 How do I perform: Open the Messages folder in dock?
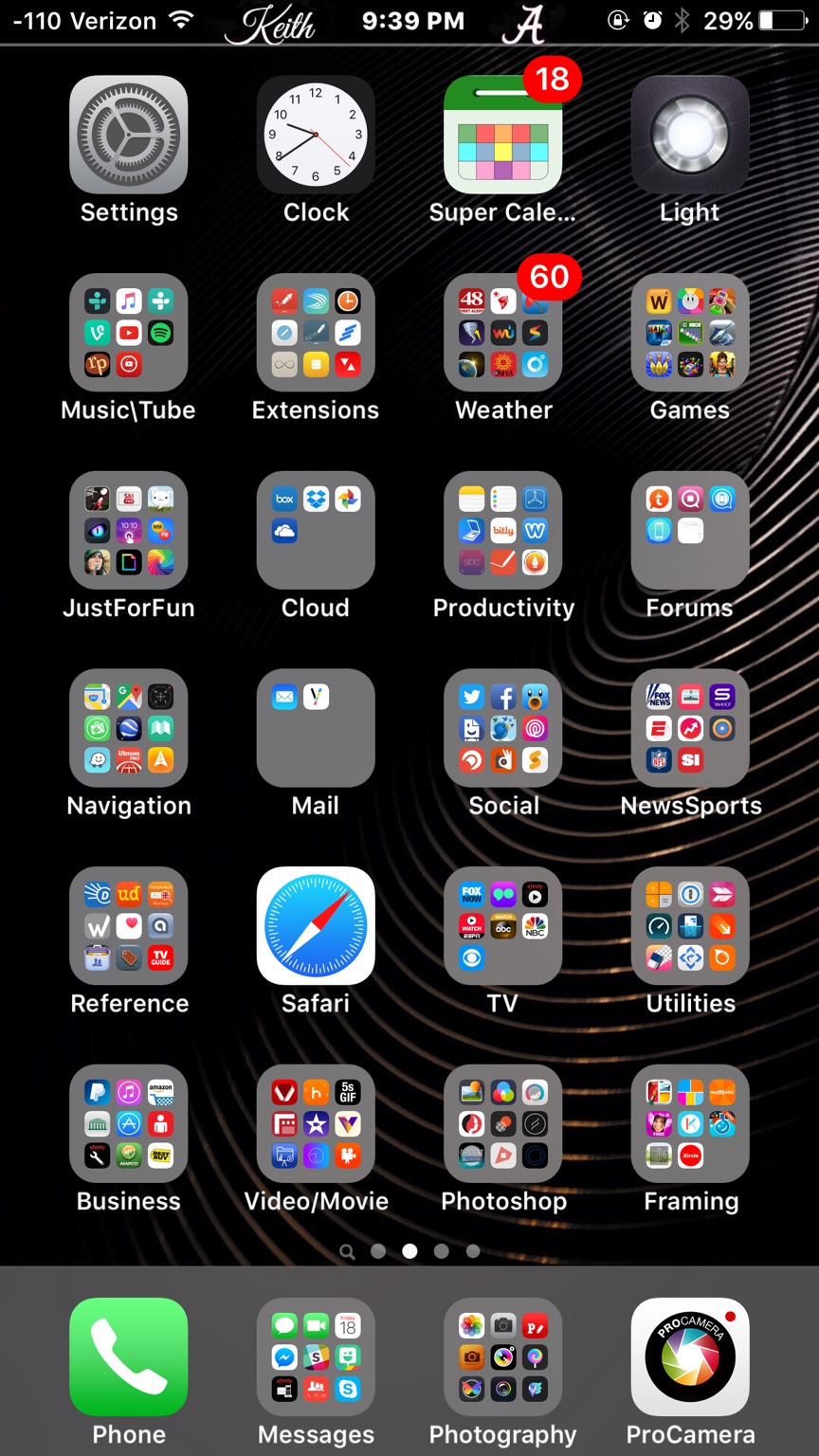316,1356
